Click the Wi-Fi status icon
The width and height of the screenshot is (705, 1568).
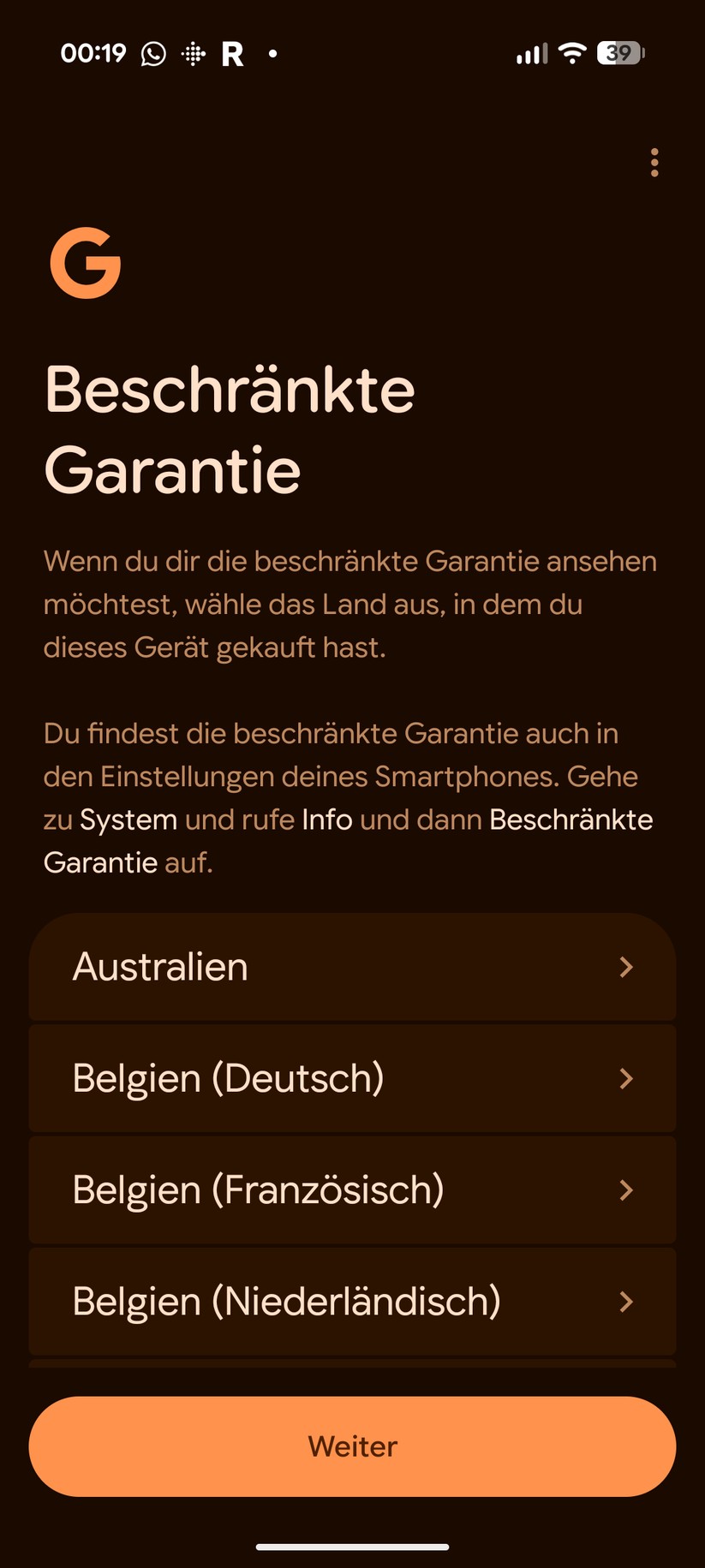(573, 53)
